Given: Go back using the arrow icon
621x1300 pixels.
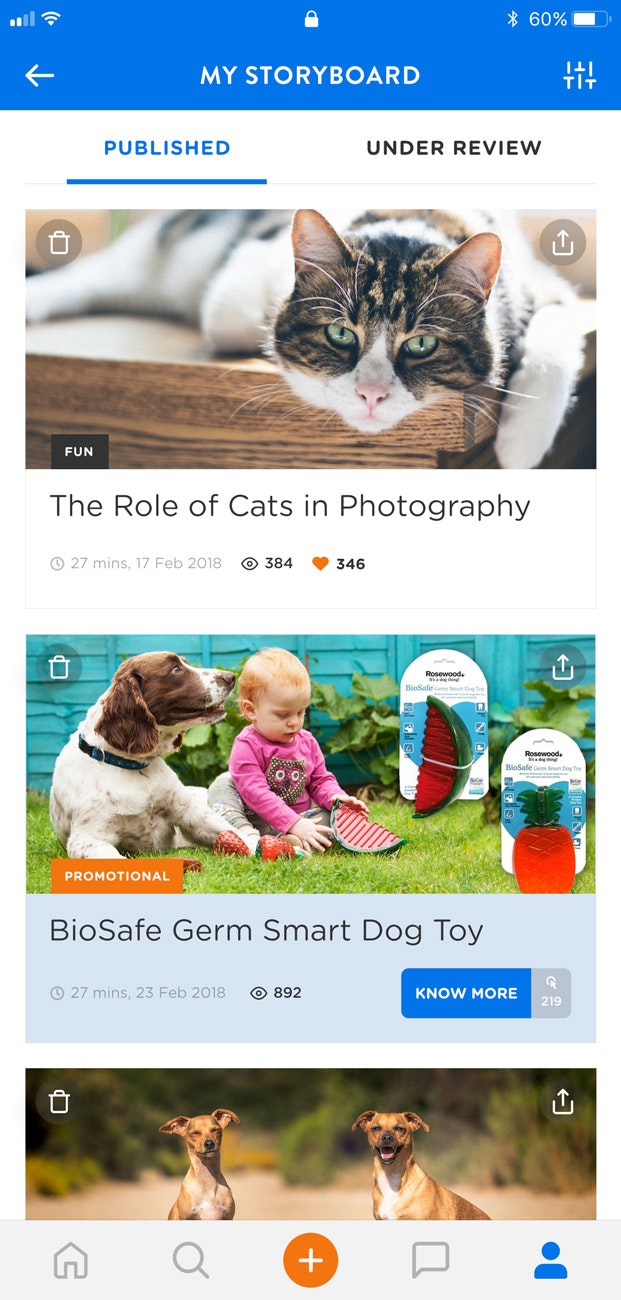Looking at the screenshot, I should click(x=40, y=75).
